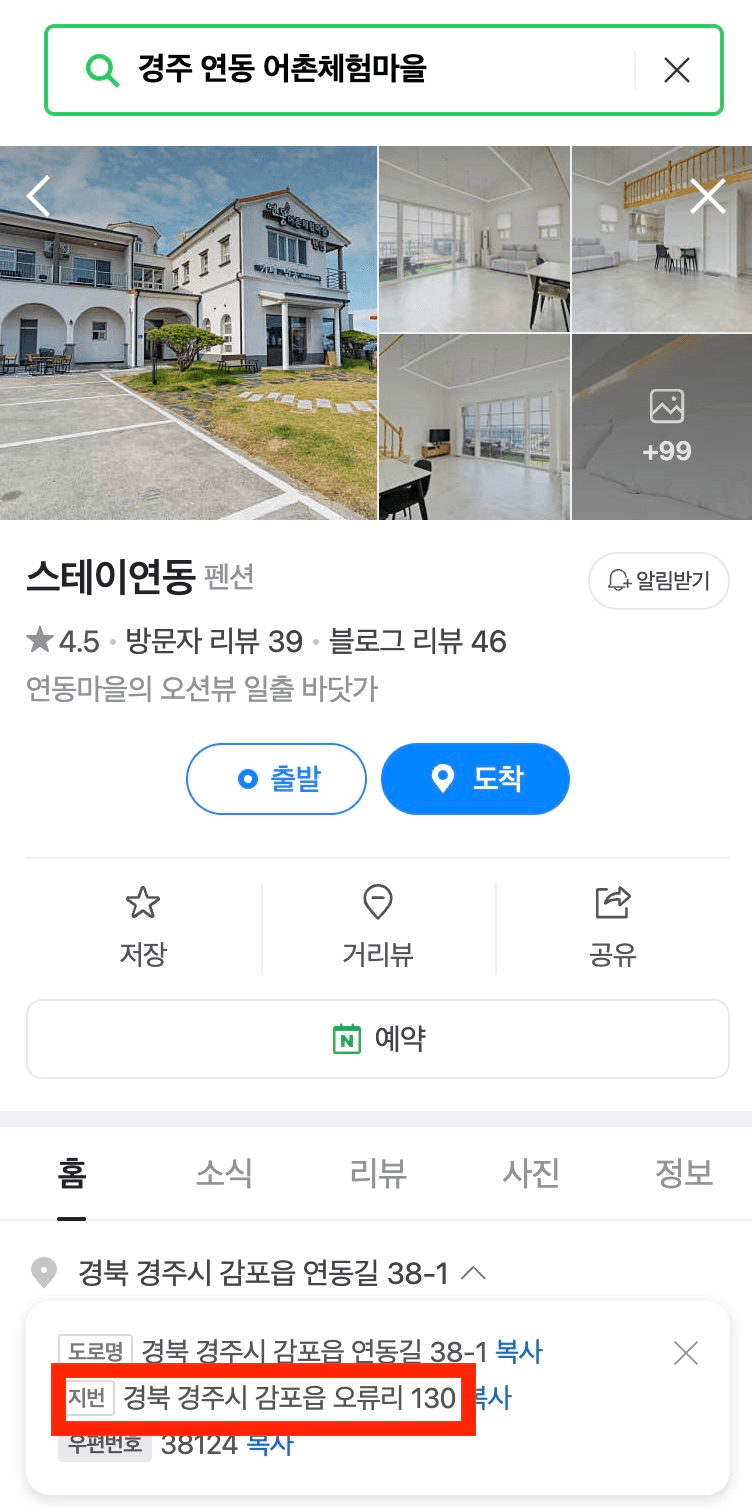Copy the road address via its 복사 link
Screen dimensions: 752x1508
pyautogui.click(x=521, y=1351)
